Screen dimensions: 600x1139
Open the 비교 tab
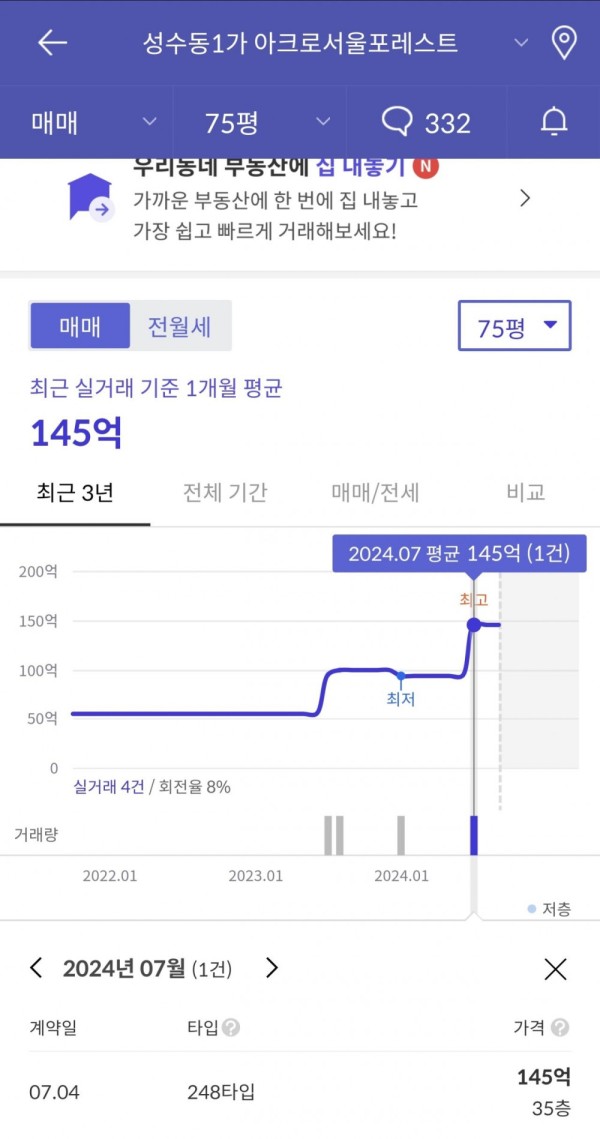pos(525,493)
